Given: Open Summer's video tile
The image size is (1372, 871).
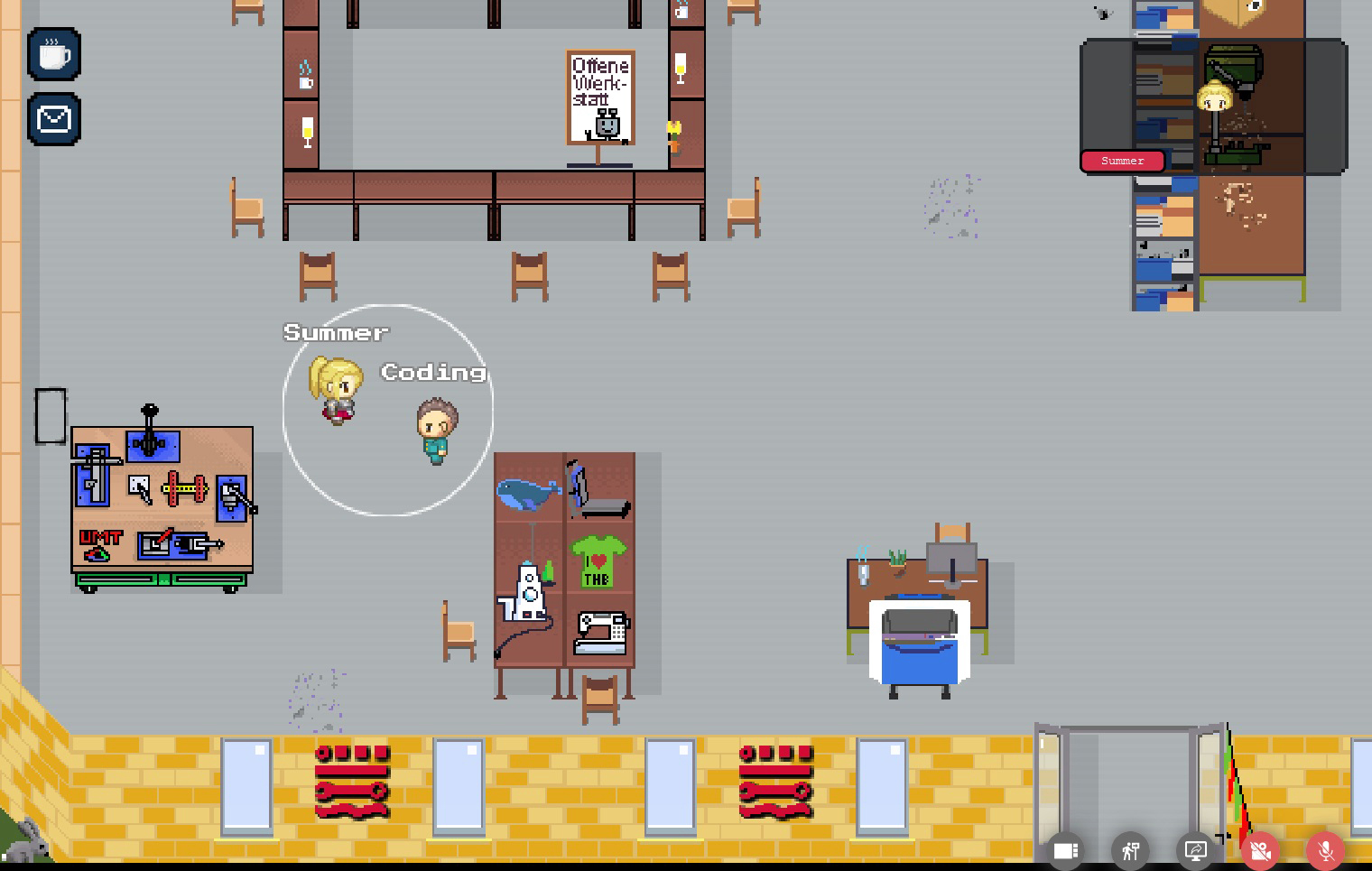Looking at the screenshot, I should (x=1214, y=107).
